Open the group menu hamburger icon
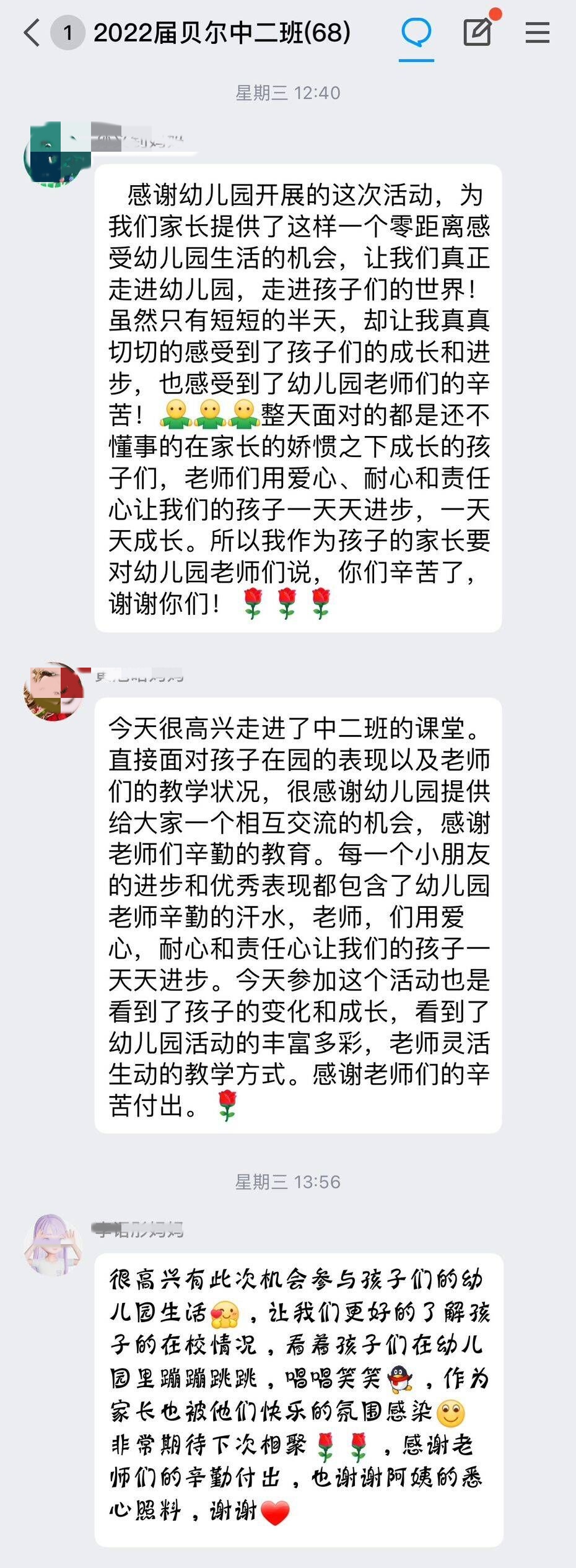 coord(537,33)
